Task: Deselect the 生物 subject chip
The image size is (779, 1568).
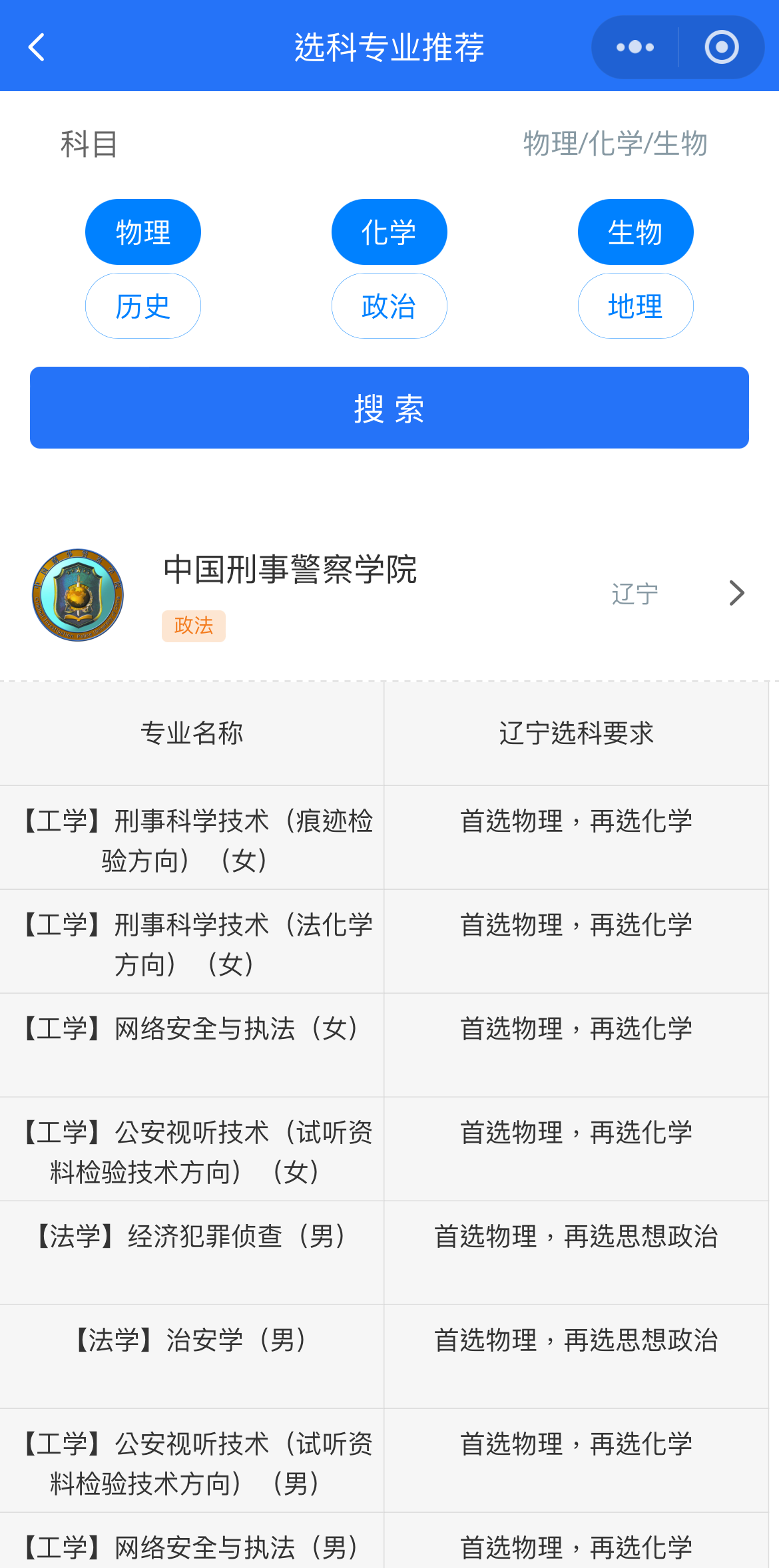Action: [636, 232]
